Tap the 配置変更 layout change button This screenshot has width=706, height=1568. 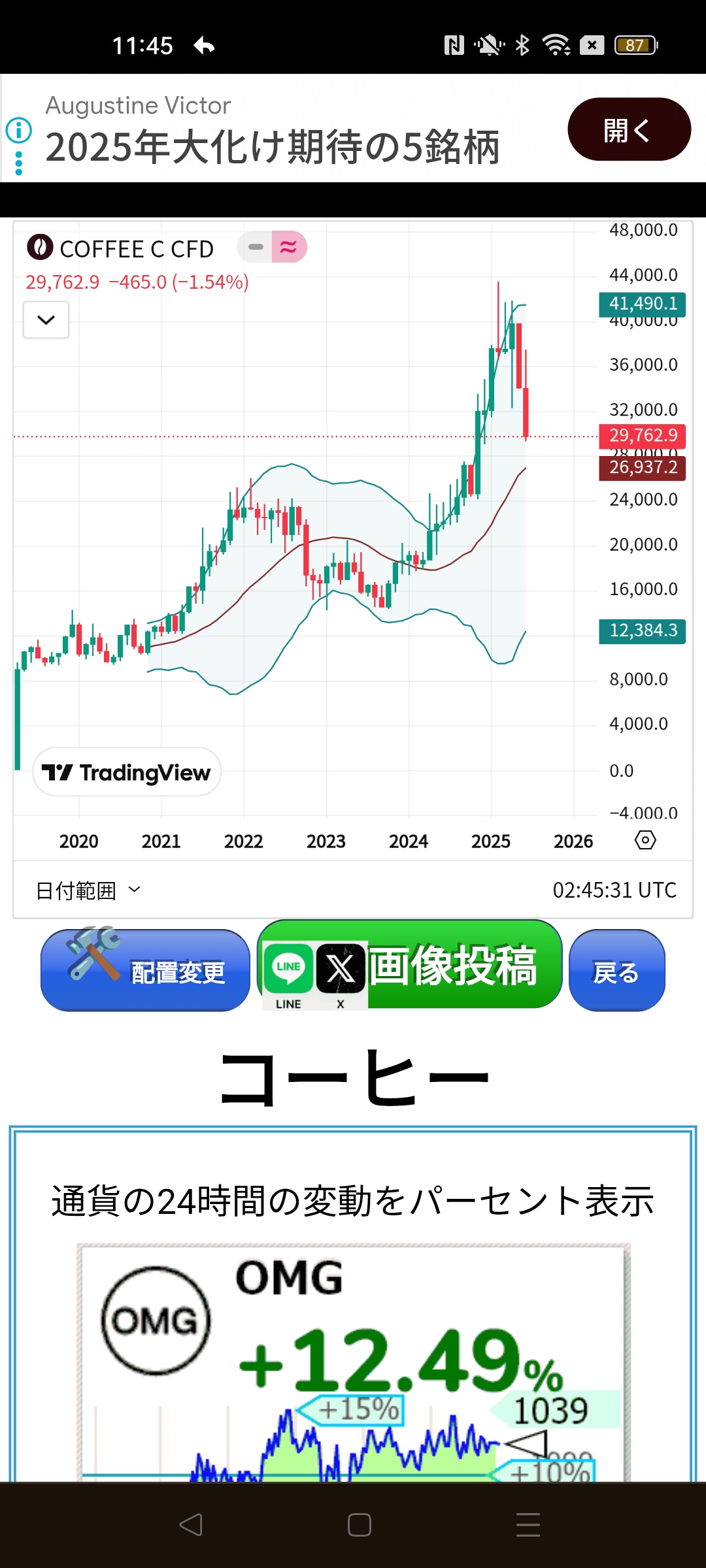(x=145, y=970)
